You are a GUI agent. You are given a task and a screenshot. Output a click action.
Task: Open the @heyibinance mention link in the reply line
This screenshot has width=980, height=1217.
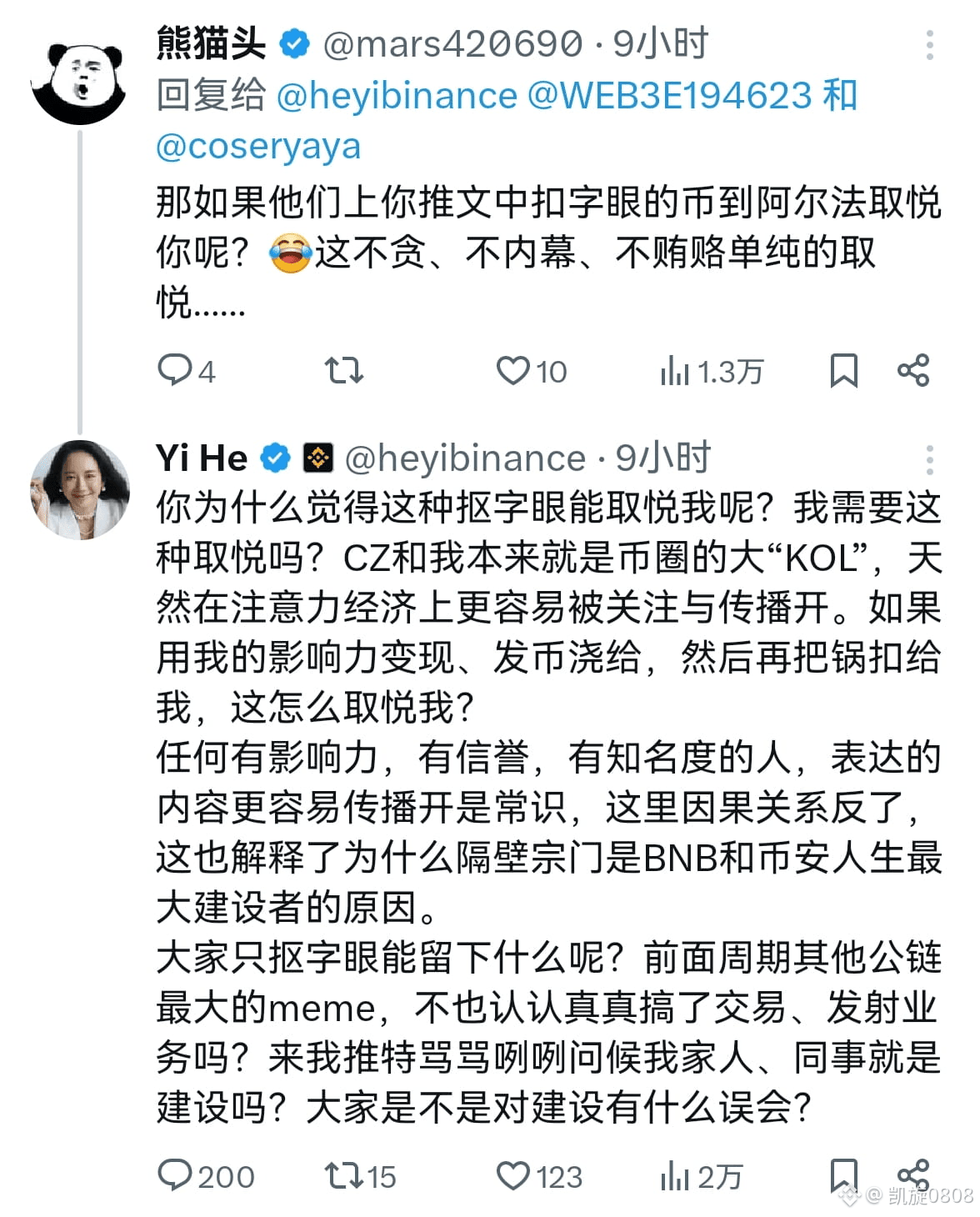coord(397,96)
